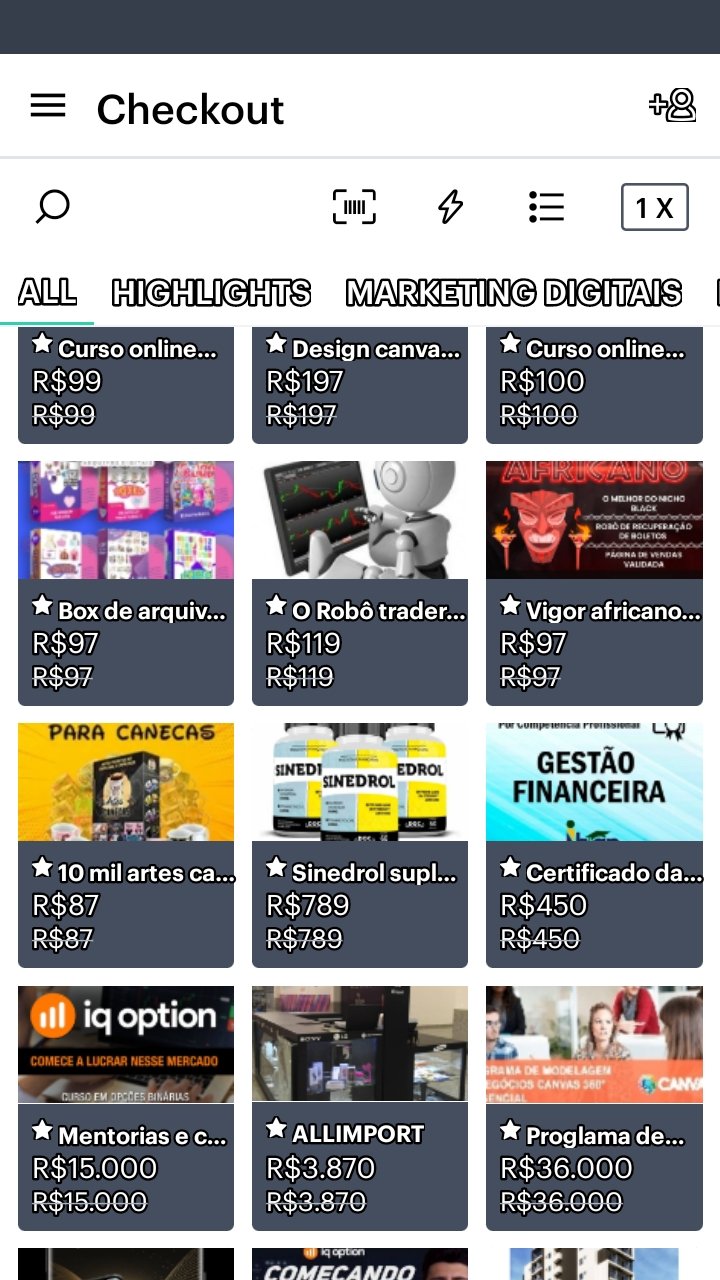Tap the lightning quick sale icon

click(451, 207)
